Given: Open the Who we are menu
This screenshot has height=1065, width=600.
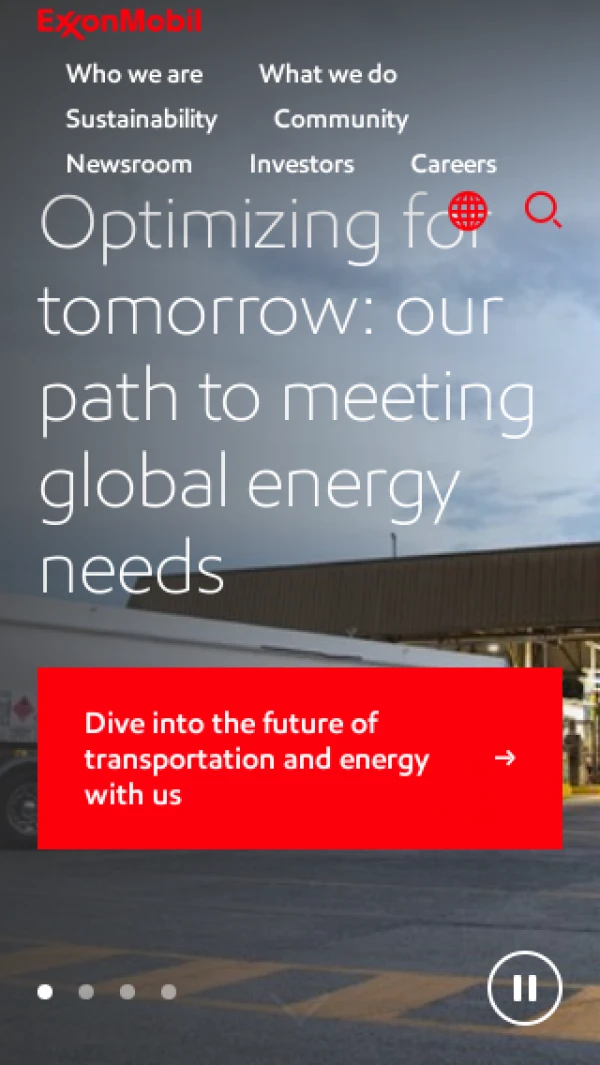Looking at the screenshot, I should [x=134, y=74].
